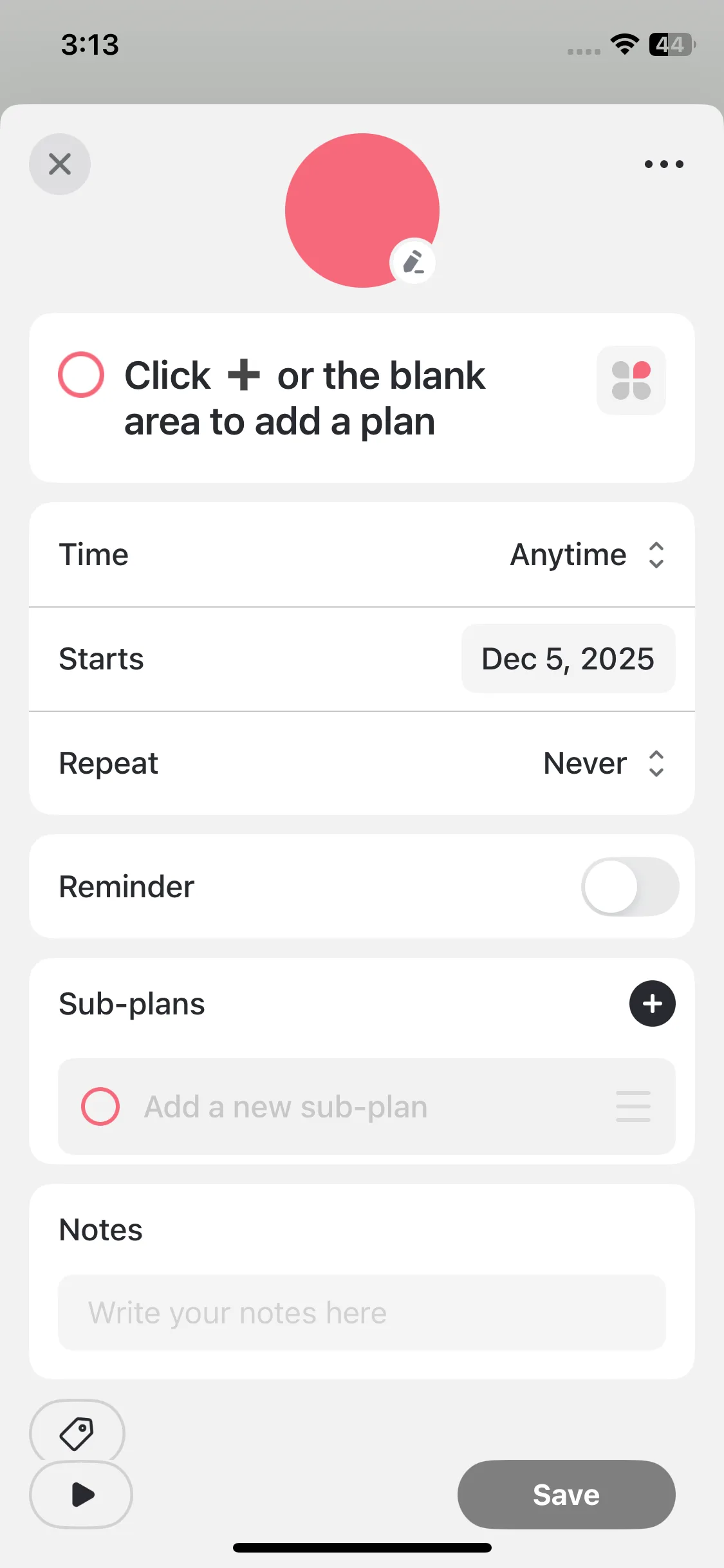Check the sub-plan completion circle
724x1568 pixels.
(100, 1106)
